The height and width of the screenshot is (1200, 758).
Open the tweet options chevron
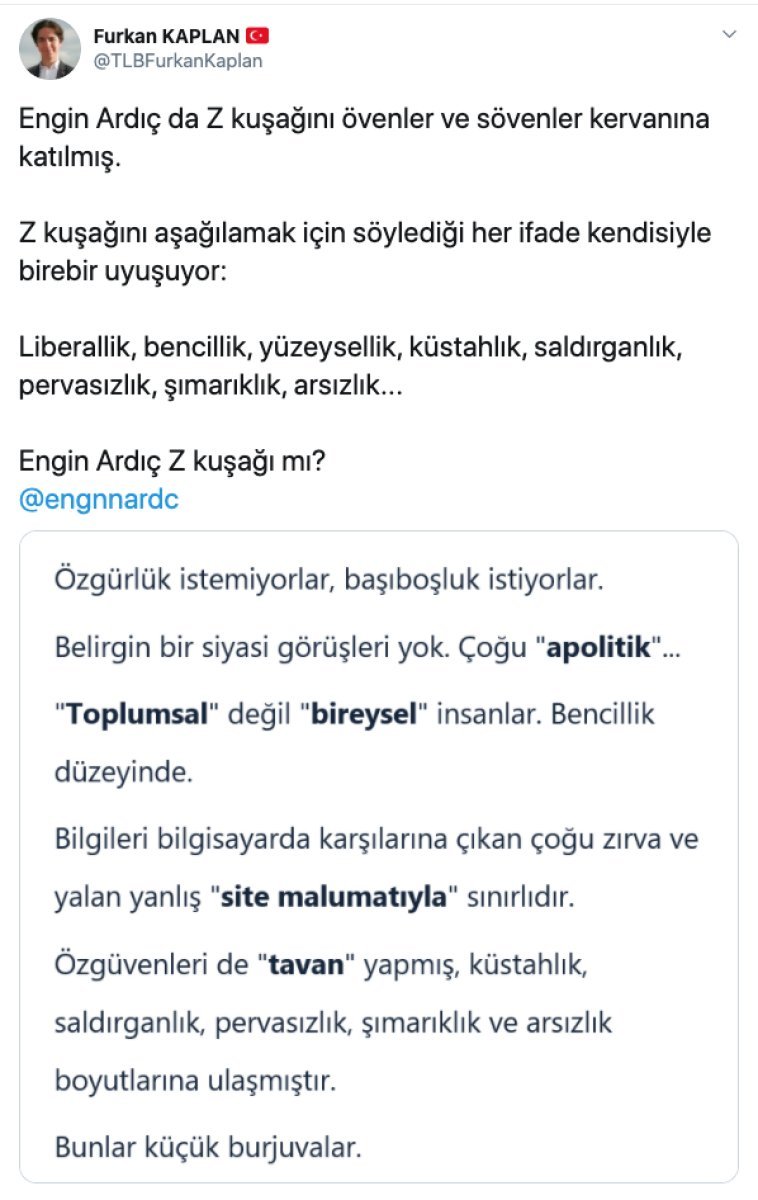pos(730,35)
